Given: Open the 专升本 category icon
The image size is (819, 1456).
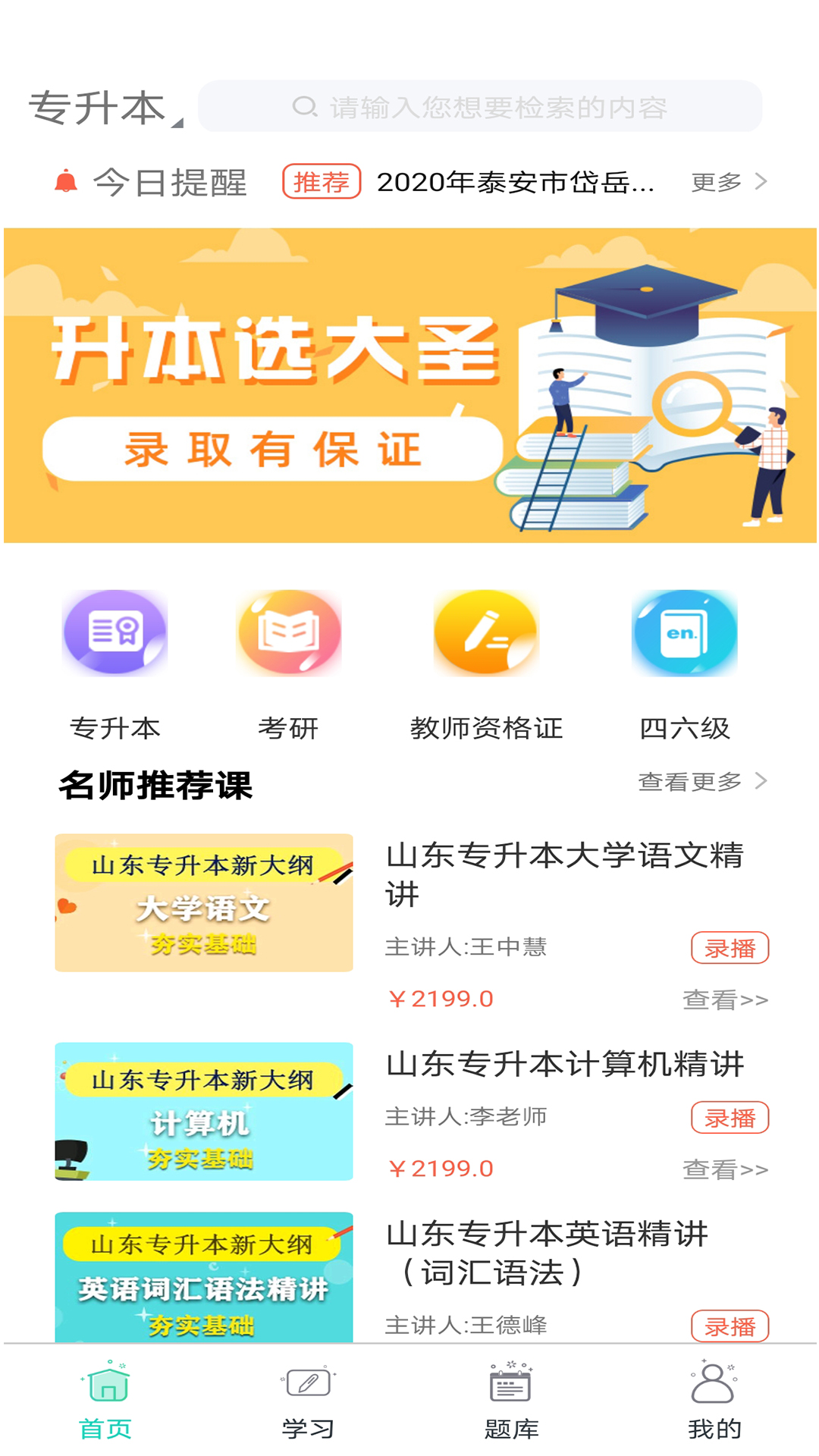Looking at the screenshot, I should [115, 632].
